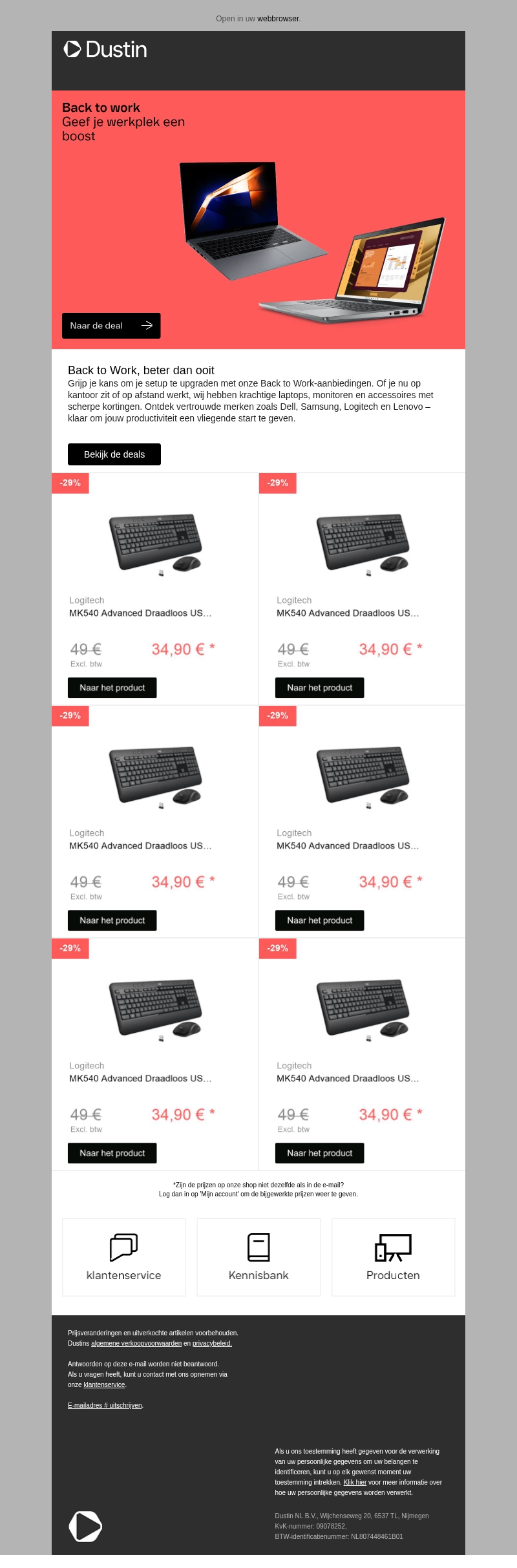Open the email in webbrowser link
Viewport: 517px width, 1568px height.
(x=279, y=19)
